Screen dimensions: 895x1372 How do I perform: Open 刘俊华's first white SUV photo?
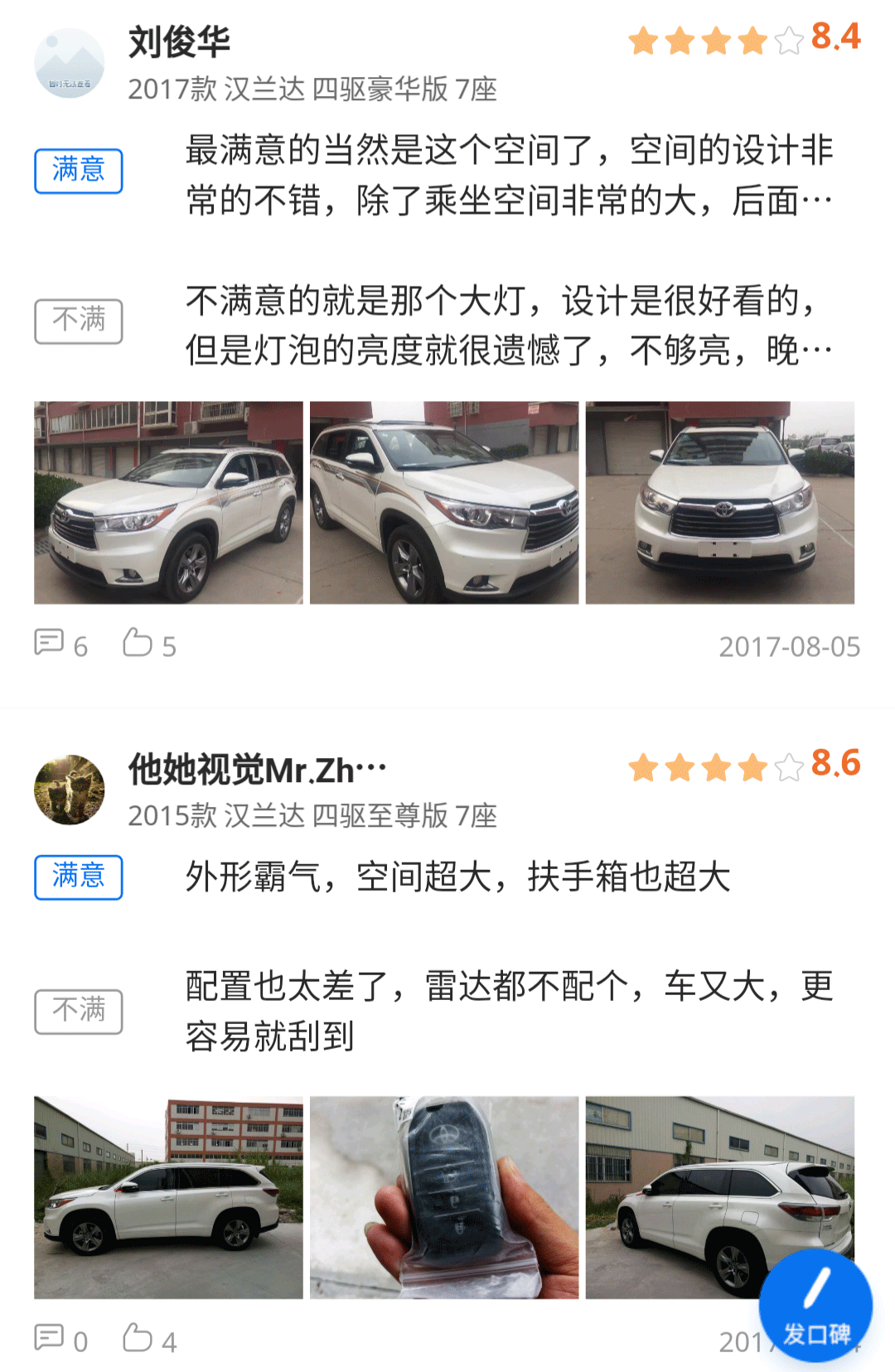[168, 503]
